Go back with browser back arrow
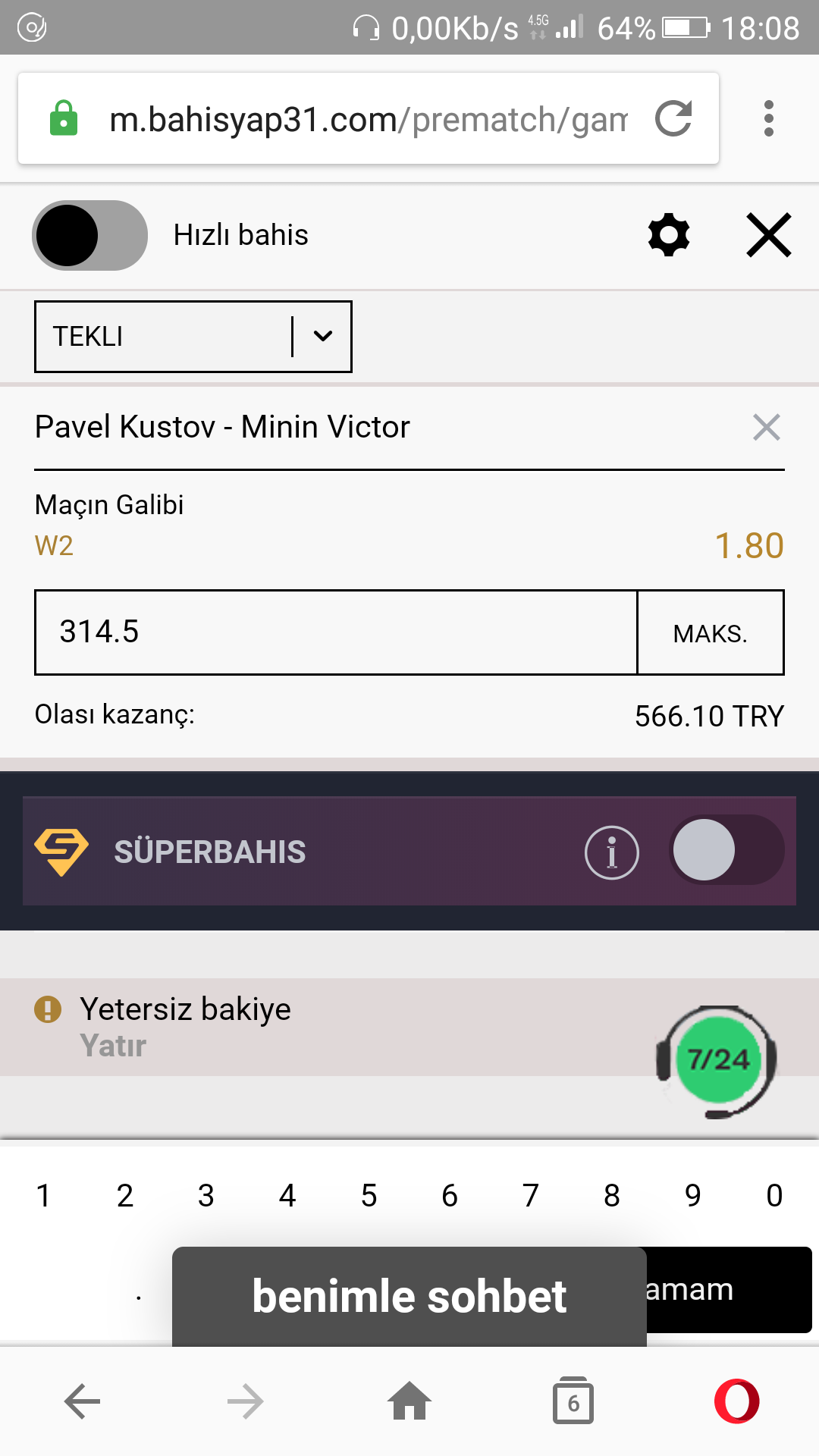Image resolution: width=819 pixels, height=1456 pixels. tap(82, 1401)
